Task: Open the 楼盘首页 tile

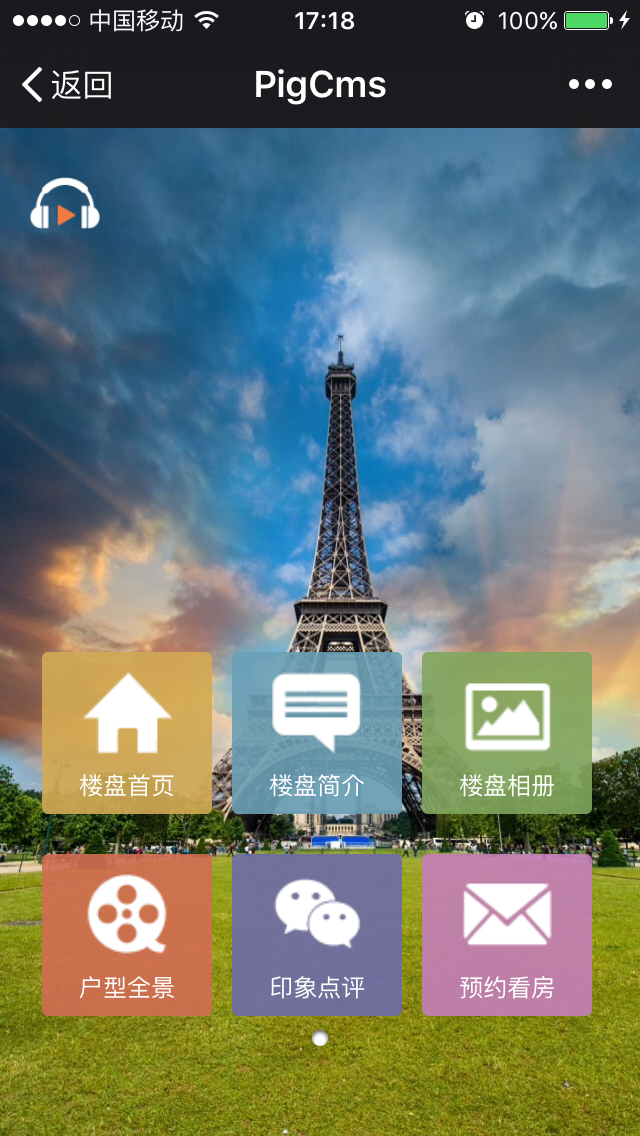Action: [x=127, y=733]
